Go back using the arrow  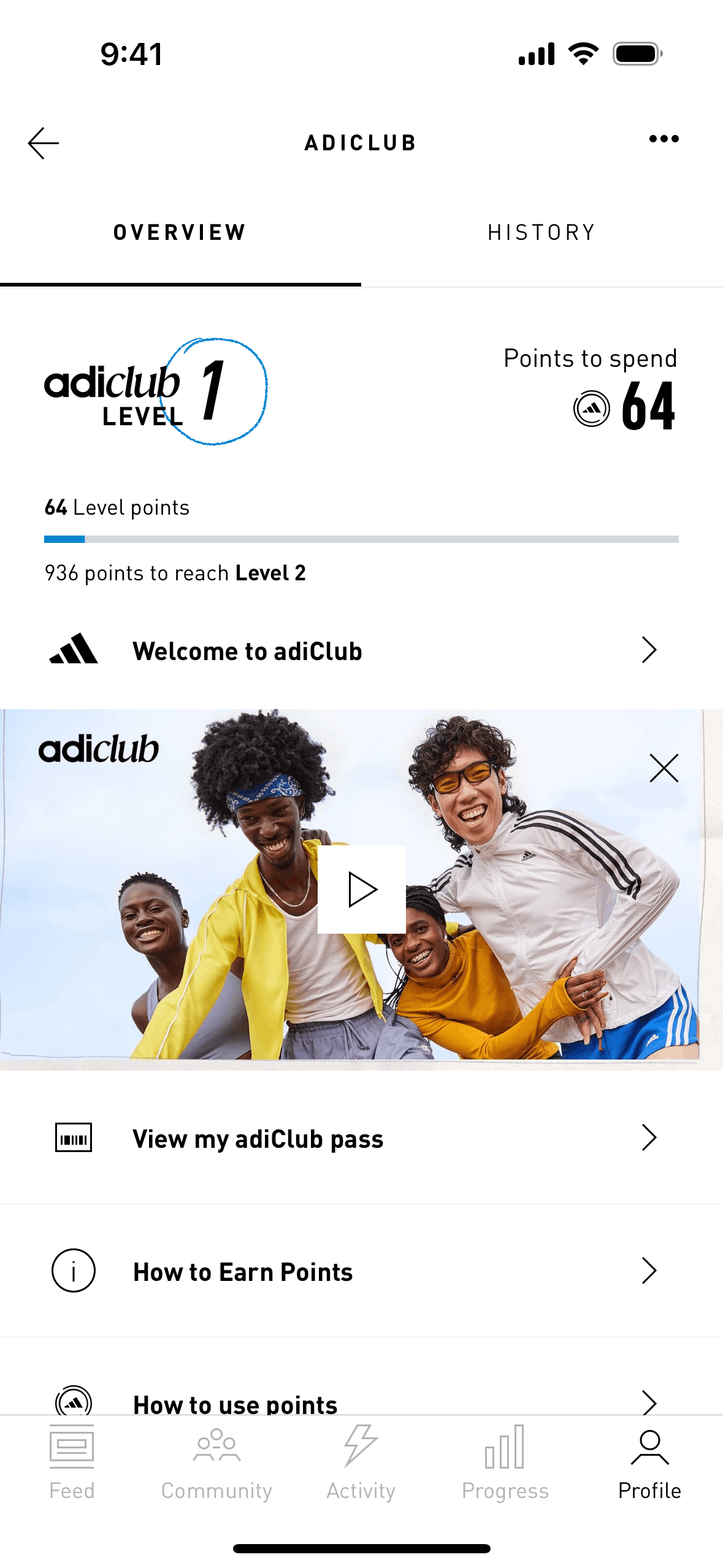point(43,143)
